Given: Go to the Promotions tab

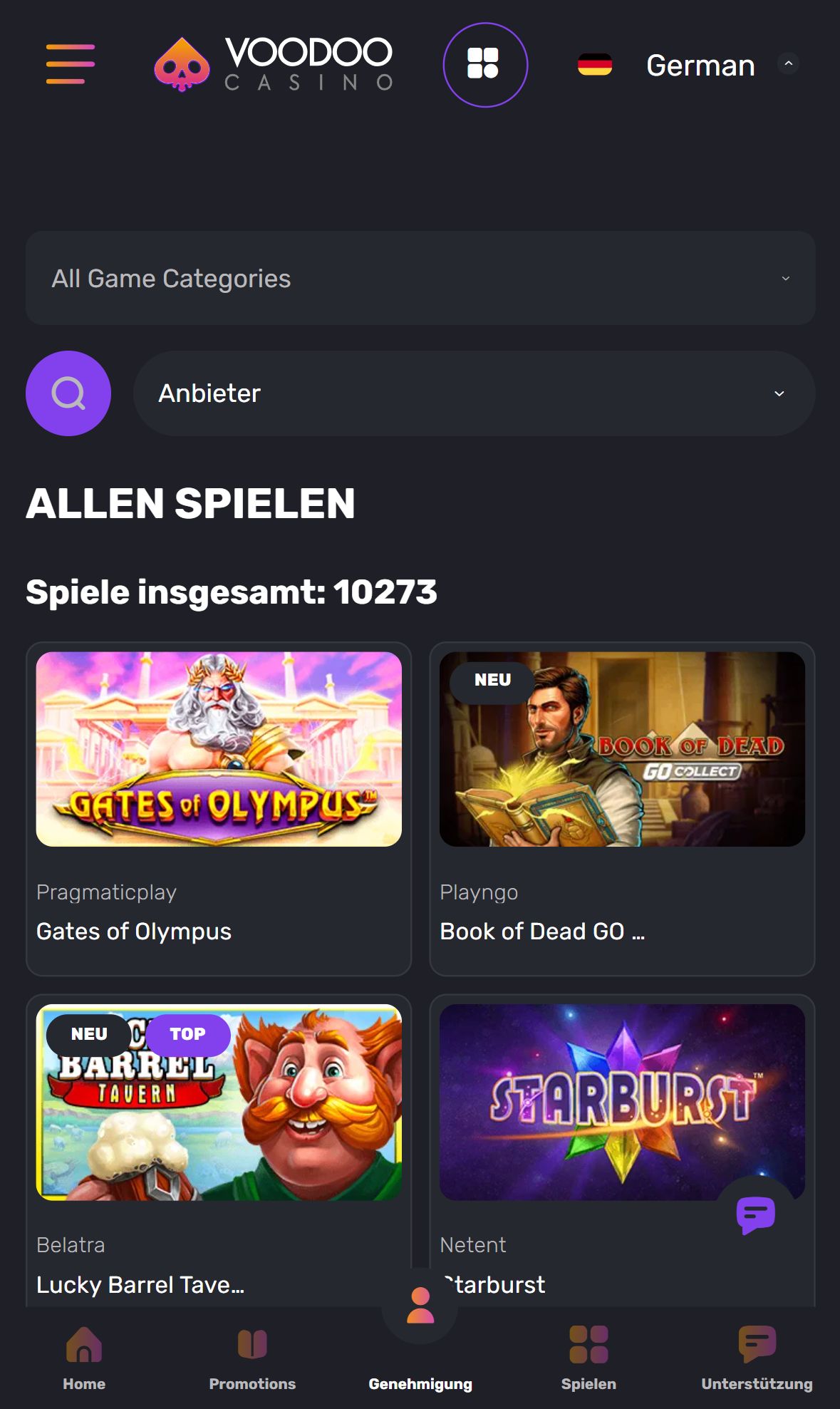Looking at the screenshot, I should click(x=252, y=1358).
